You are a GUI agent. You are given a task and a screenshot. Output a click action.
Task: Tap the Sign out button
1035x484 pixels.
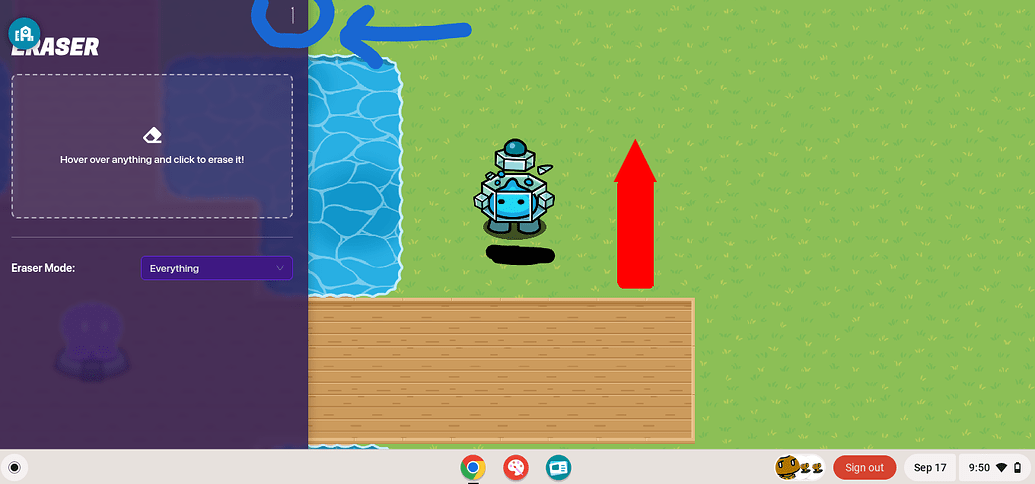863,467
